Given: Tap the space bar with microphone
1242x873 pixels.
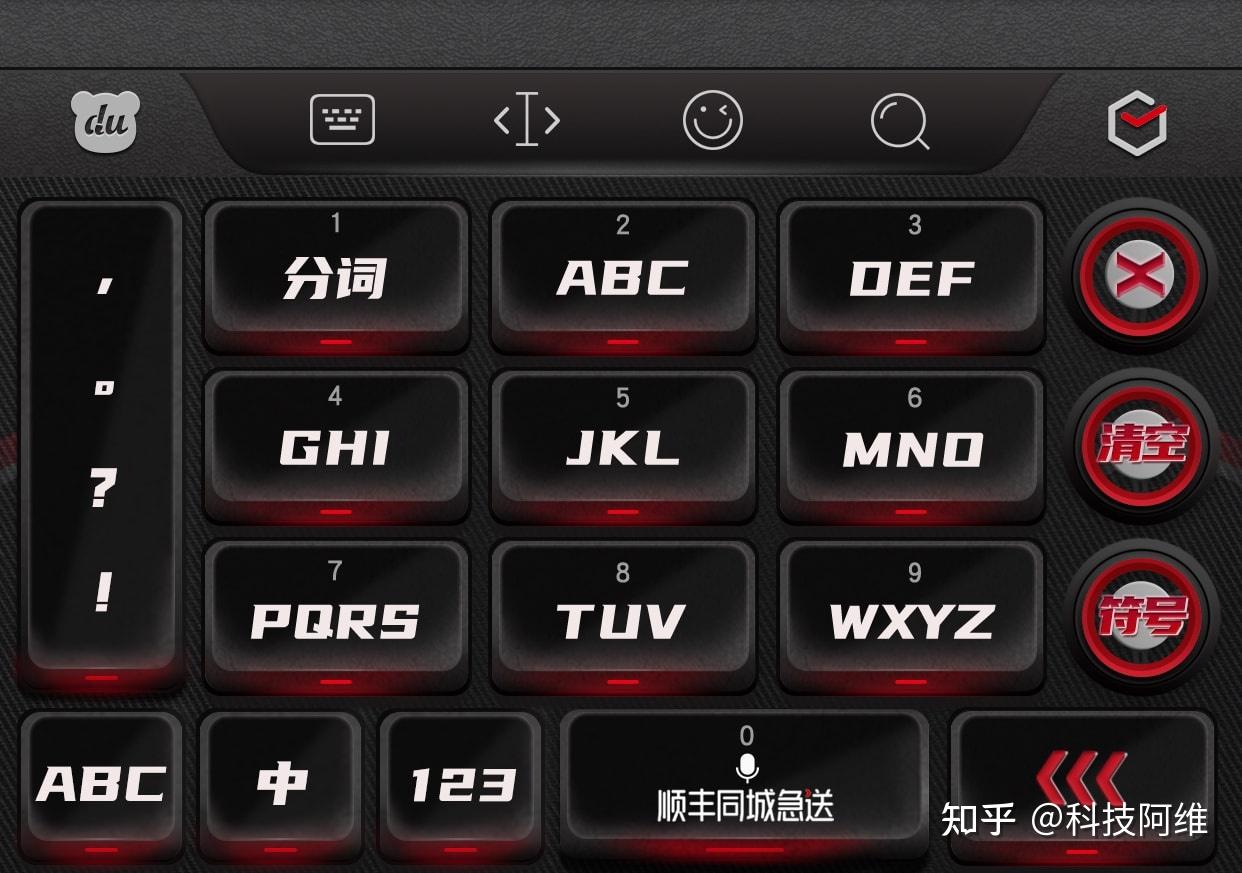Looking at the screenshot, I should pyautogui.click(x=745, y=785).
